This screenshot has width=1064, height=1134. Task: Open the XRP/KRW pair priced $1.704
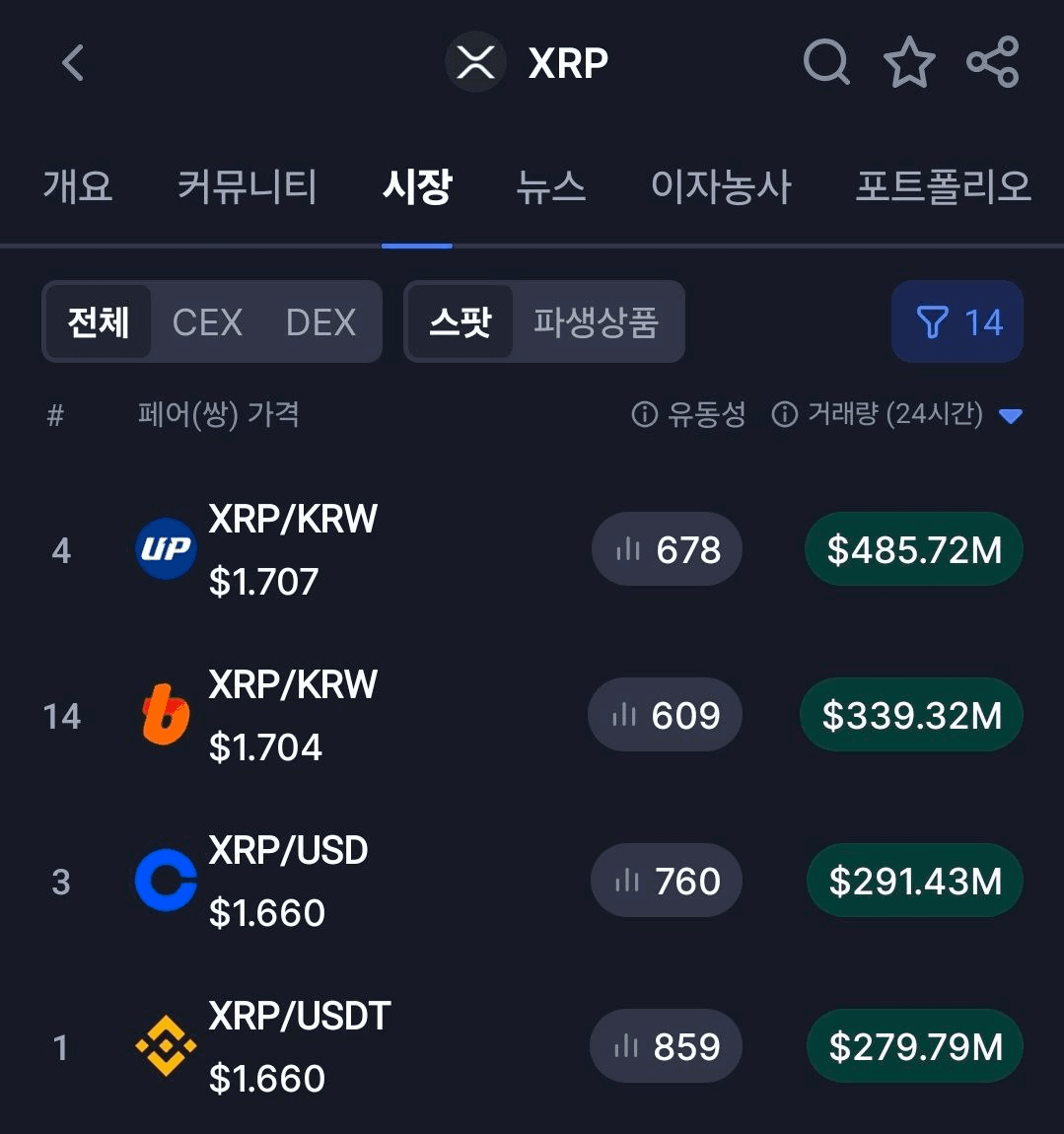click(293, 715)
